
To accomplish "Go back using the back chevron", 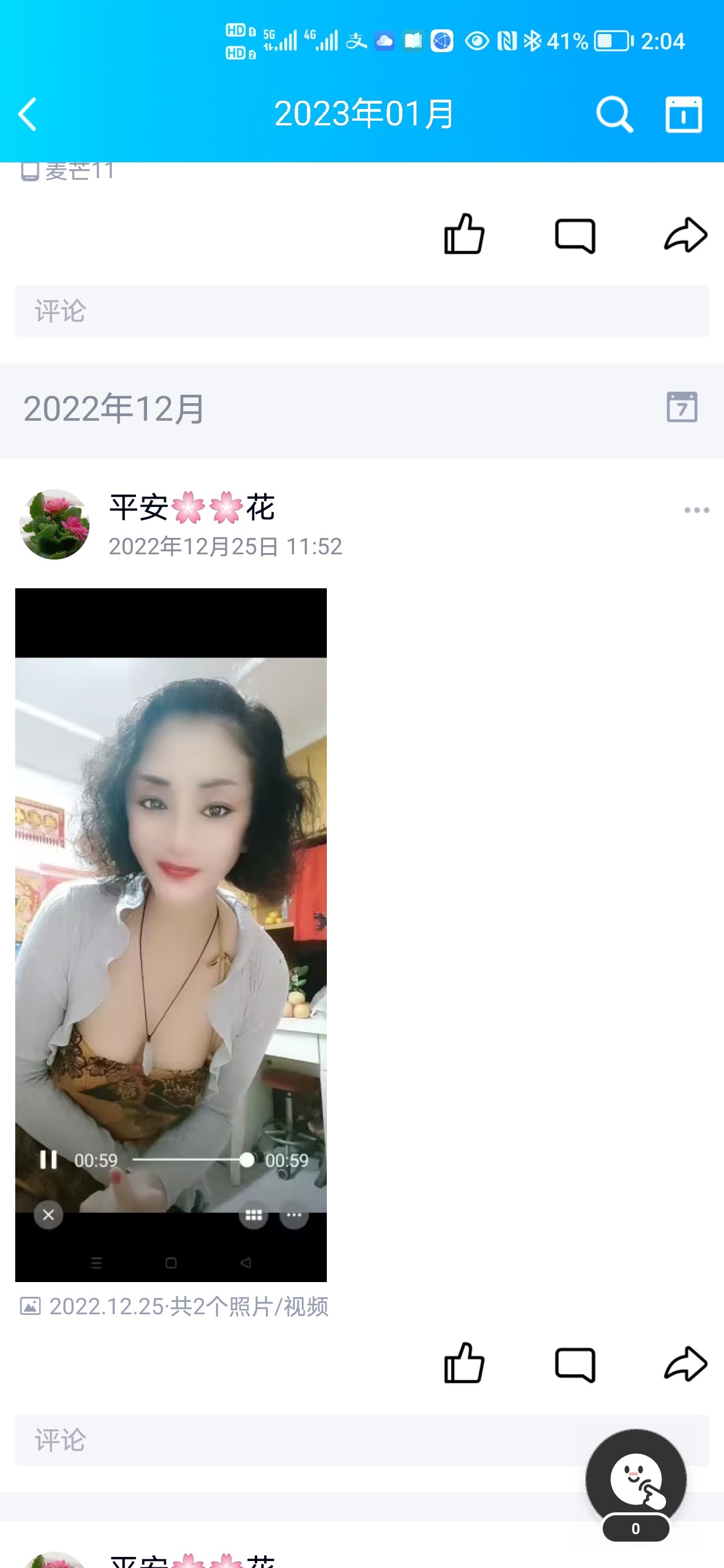I will (28, 114).
